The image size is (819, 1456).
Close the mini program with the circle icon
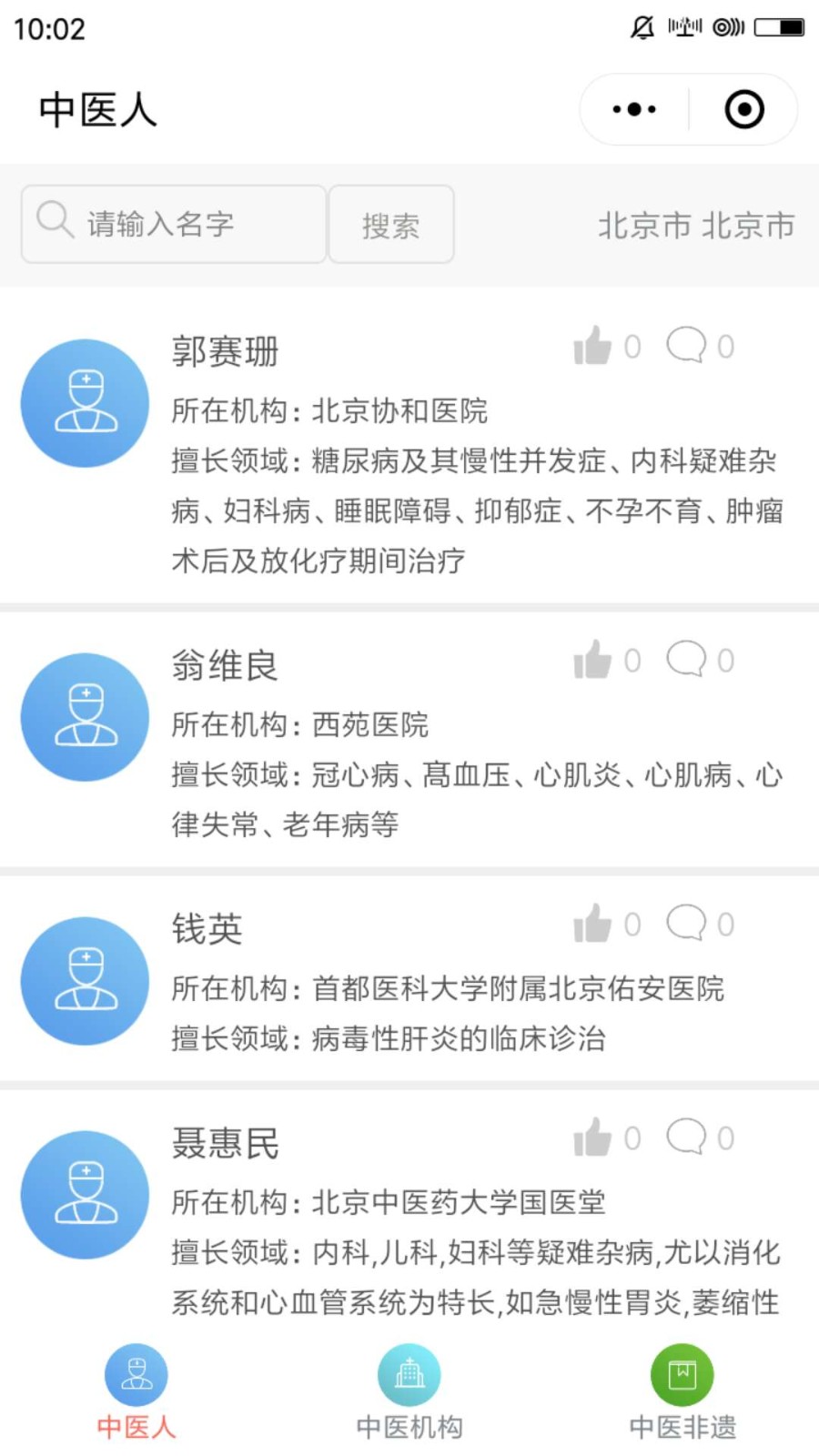point(744,109)
